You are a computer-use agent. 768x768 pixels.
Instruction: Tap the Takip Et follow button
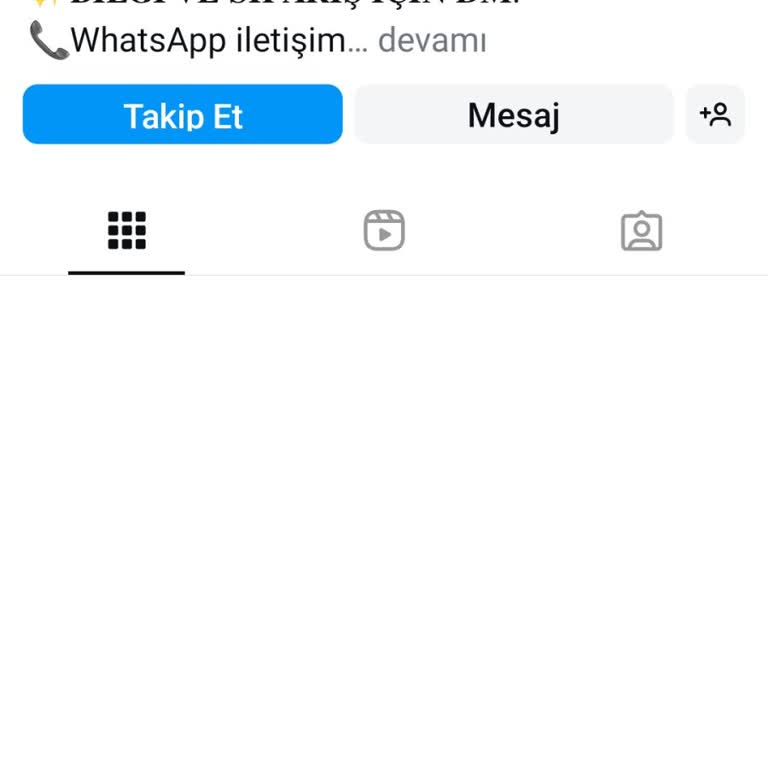(x=183, y=115)
